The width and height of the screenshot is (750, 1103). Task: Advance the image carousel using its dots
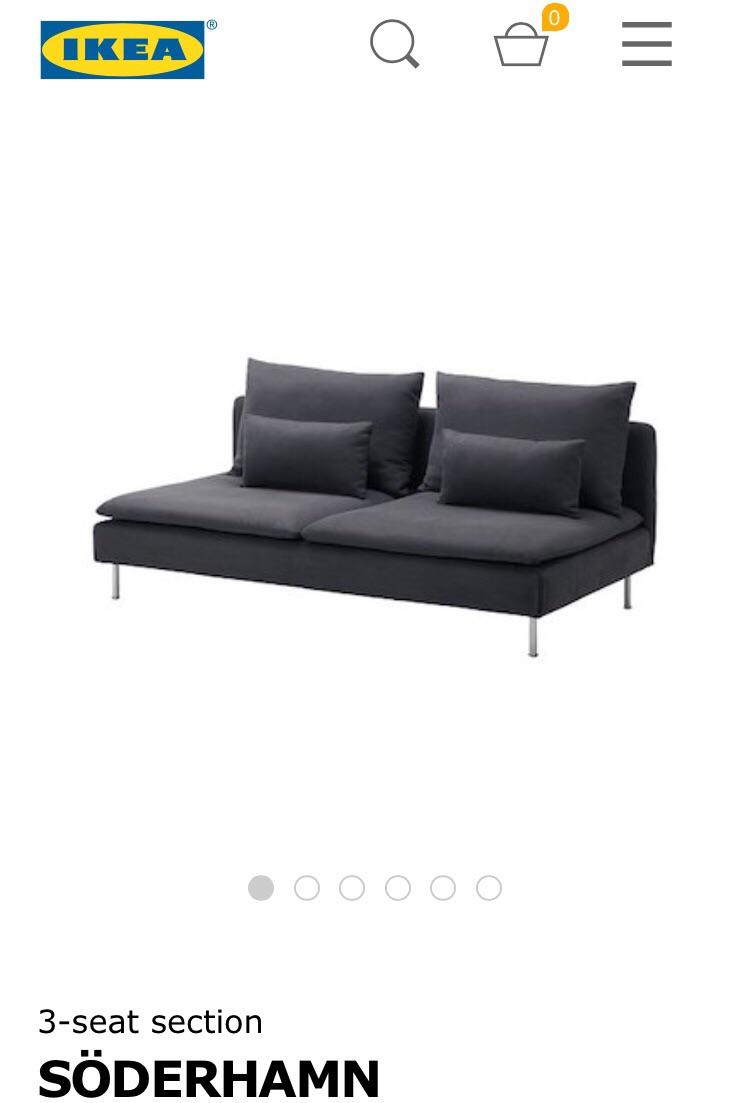coord(307,887)
